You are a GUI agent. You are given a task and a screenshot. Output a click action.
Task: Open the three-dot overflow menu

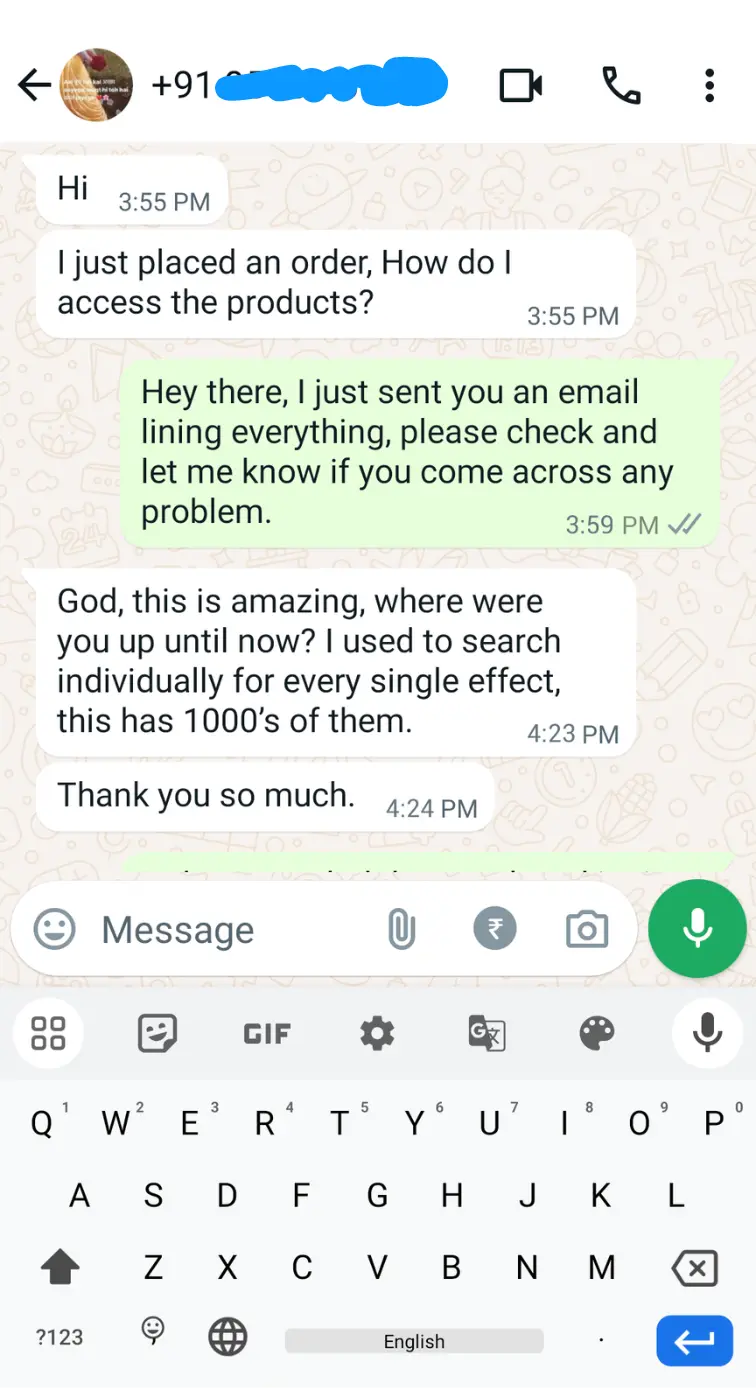point(709,86)
